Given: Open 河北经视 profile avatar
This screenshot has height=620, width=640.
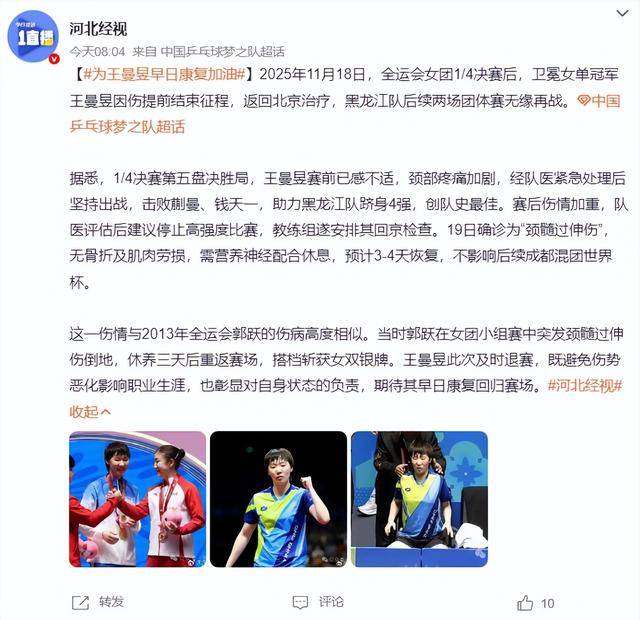Looking at the screenshot, I should pos(33,36).
